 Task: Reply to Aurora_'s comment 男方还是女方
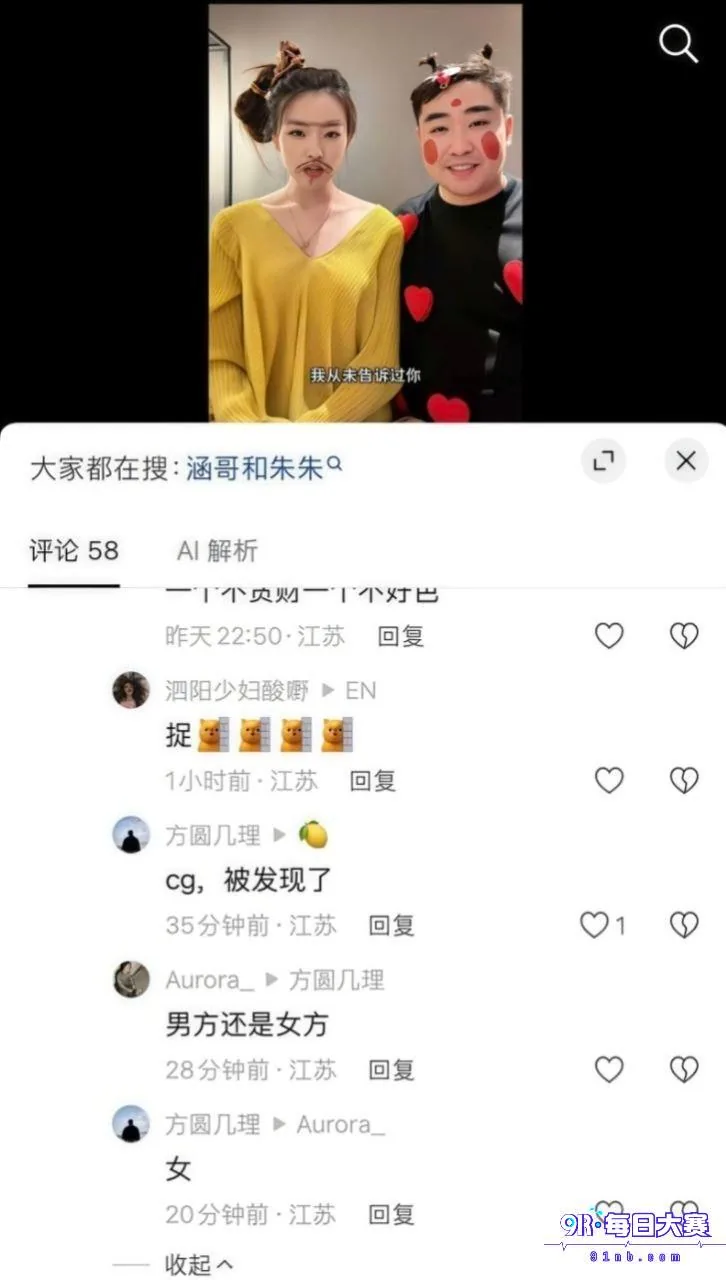[x=392, y=1070]
